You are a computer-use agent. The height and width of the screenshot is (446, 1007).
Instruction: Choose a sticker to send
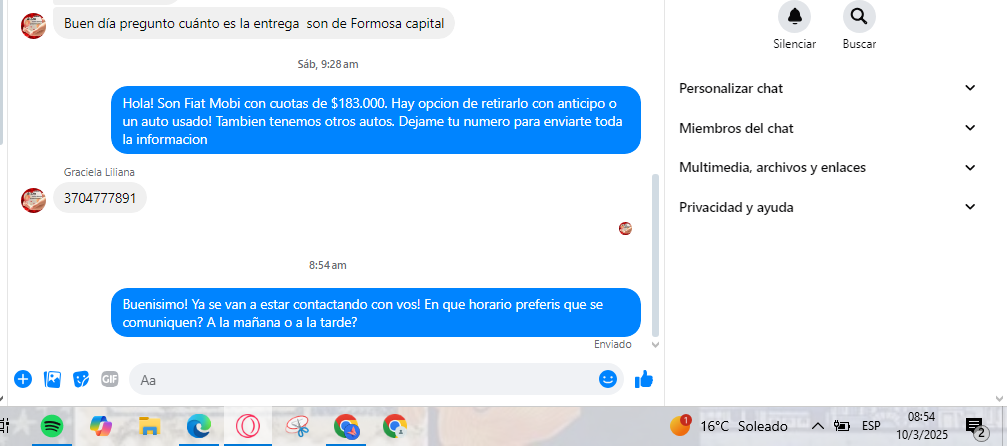pyautogui.click(x=81, y=379)
